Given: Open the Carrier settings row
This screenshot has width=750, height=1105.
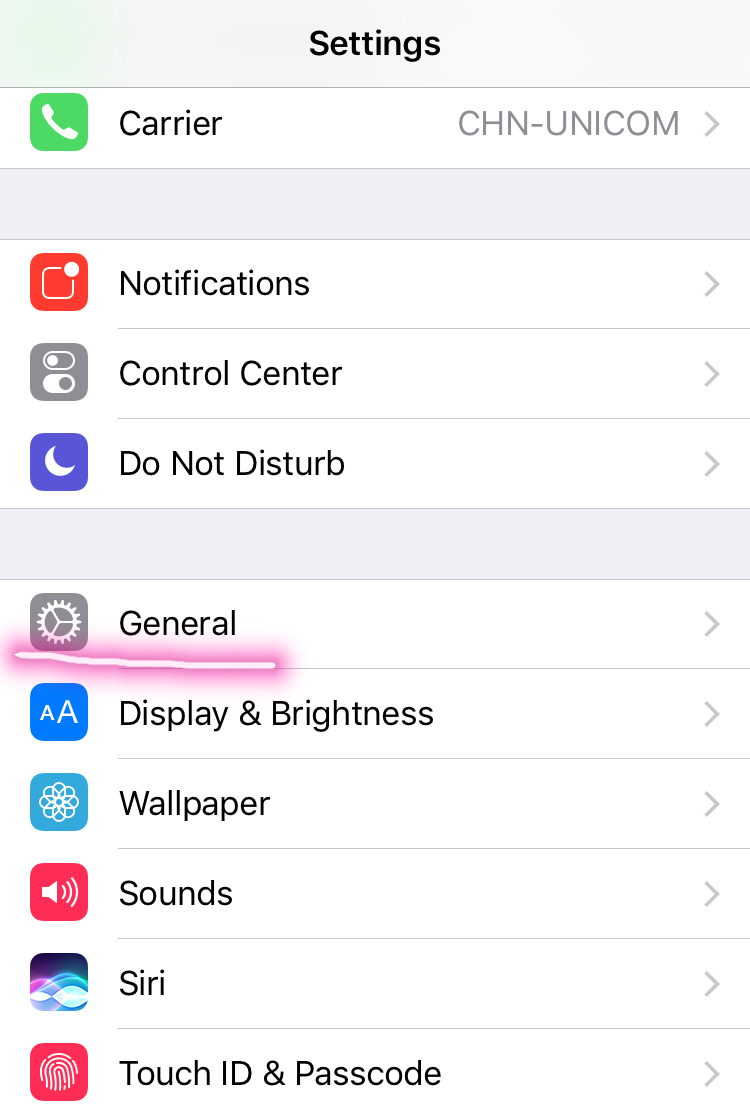Looking at the screenshot, I should 375,124.
